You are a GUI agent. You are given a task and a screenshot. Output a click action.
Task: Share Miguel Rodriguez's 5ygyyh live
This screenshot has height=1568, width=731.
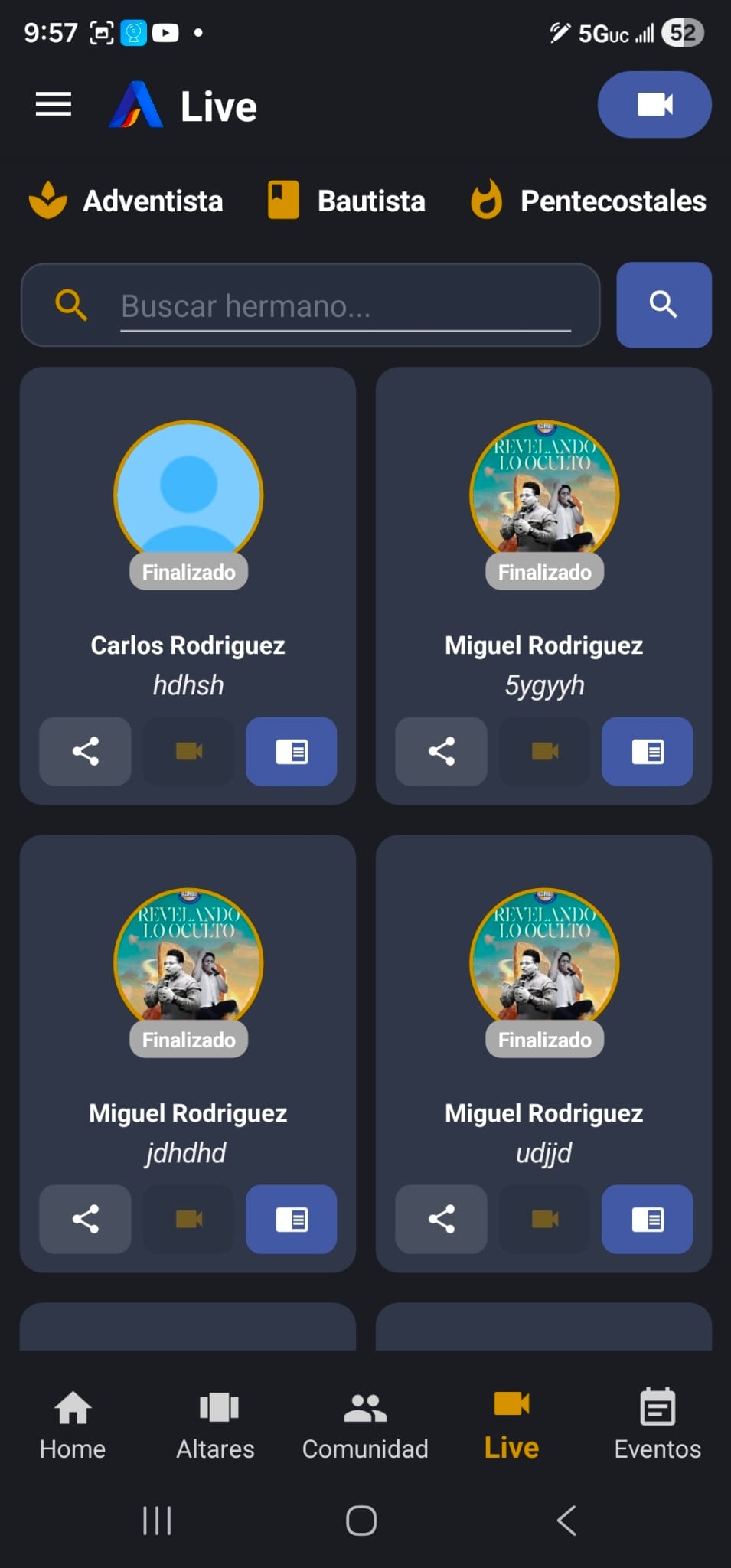441,751
